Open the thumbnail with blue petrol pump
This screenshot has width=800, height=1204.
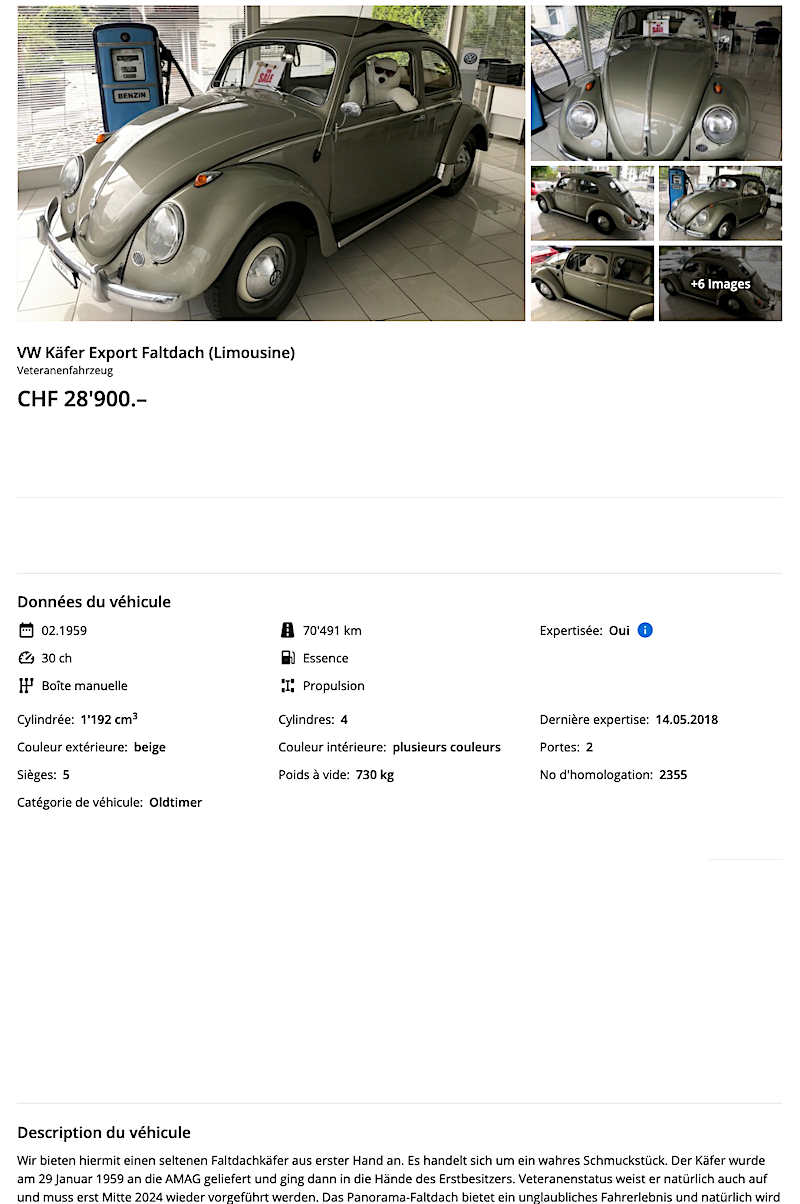click(720, 203)
